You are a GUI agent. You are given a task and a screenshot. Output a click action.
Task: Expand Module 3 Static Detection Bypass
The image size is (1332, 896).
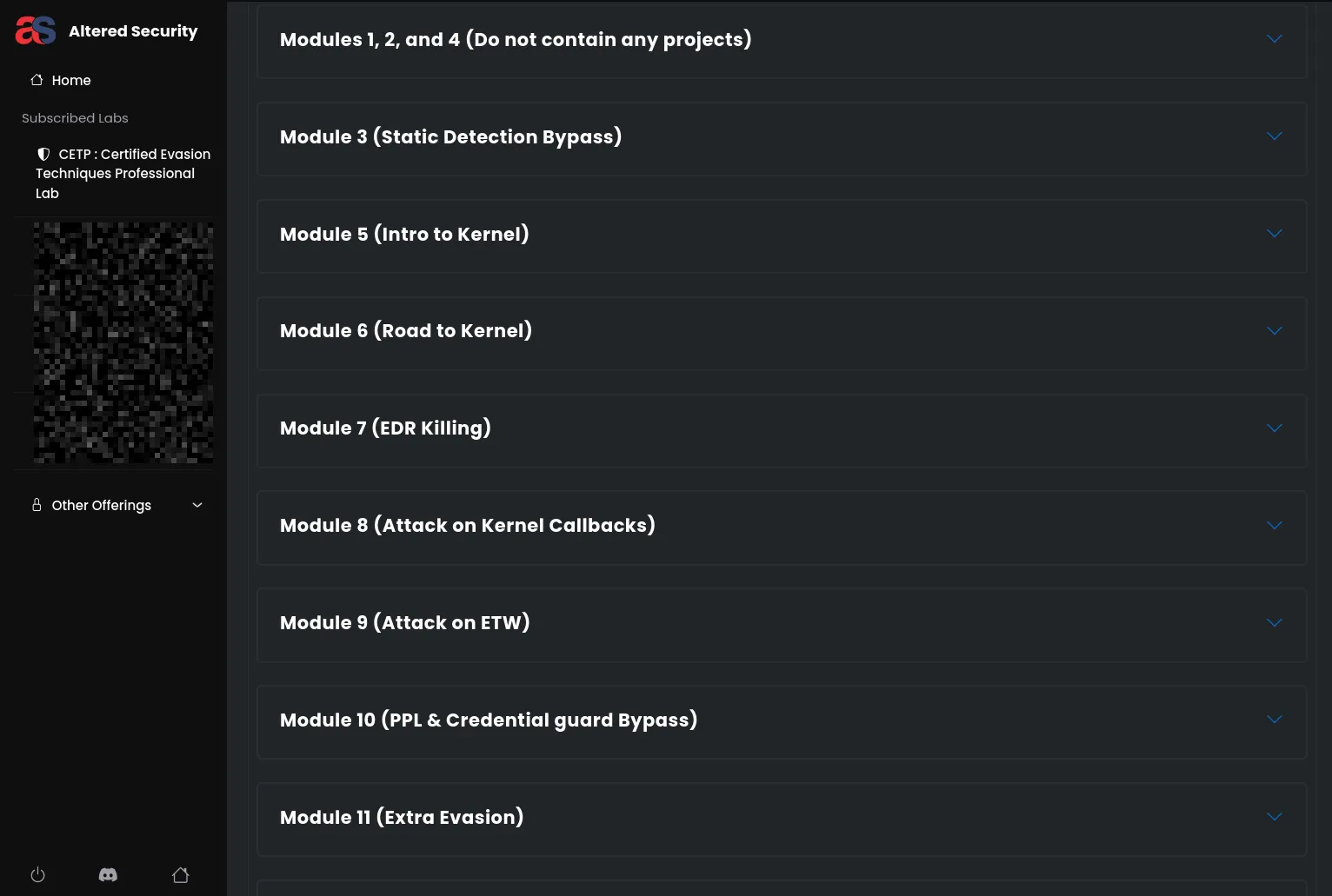(781, 137)
